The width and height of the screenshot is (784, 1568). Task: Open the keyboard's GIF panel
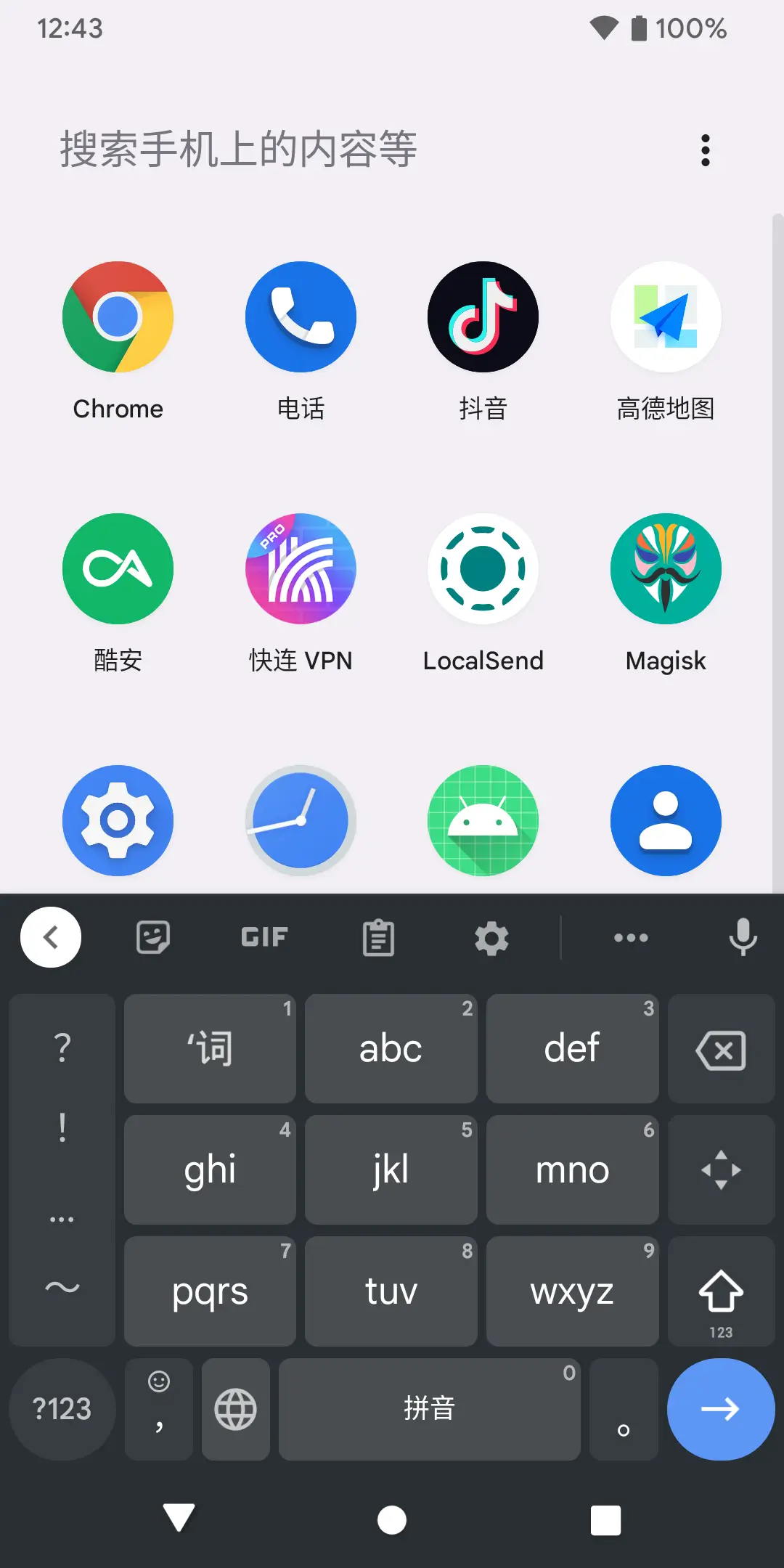[x=264, y=937]
